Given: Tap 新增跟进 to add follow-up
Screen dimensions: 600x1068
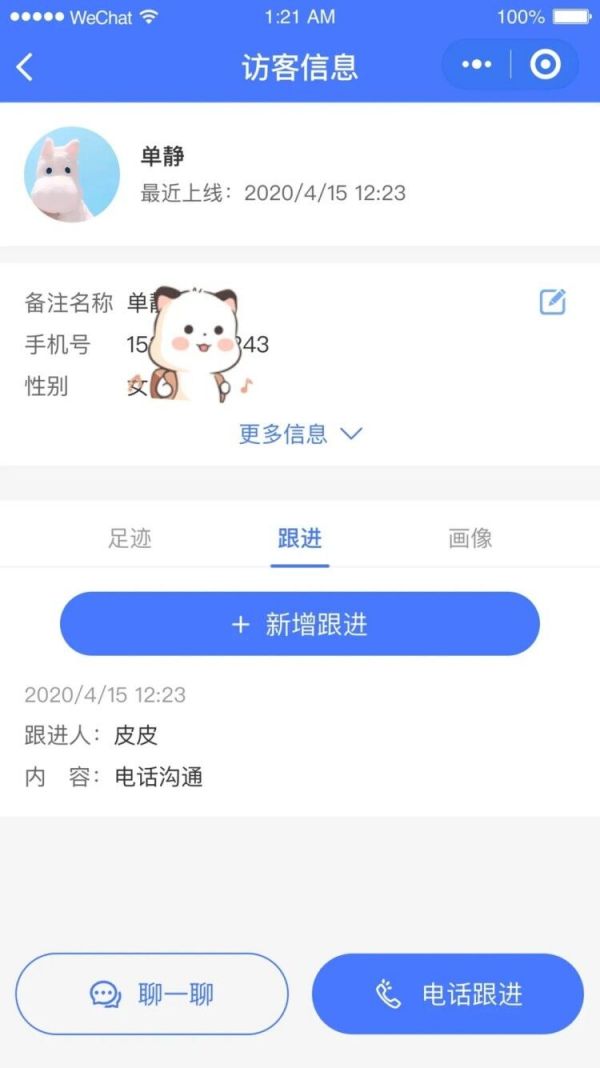Looking at the screenshot, I should [300, 625].
